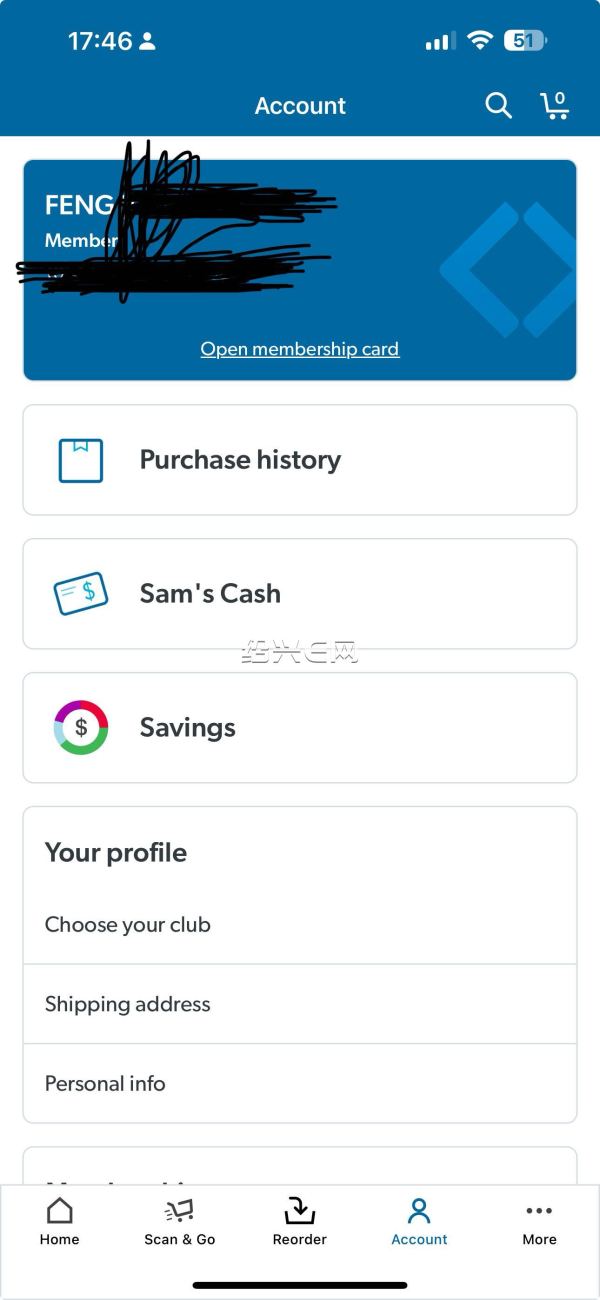Go to the Scan & Go tab
Image resolution: width=600 pixels, height=1300 pixels.
point(180,1222)
